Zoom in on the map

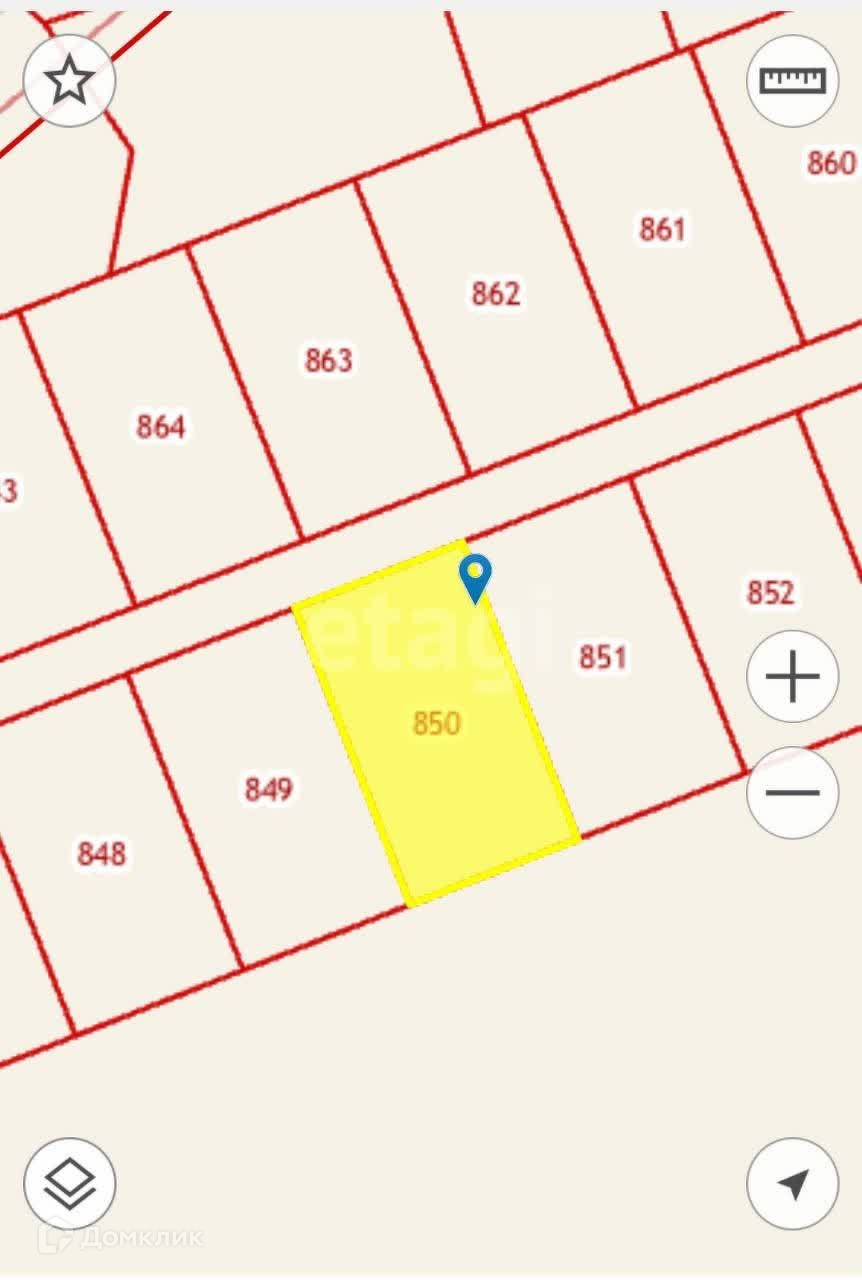[792, 676]
